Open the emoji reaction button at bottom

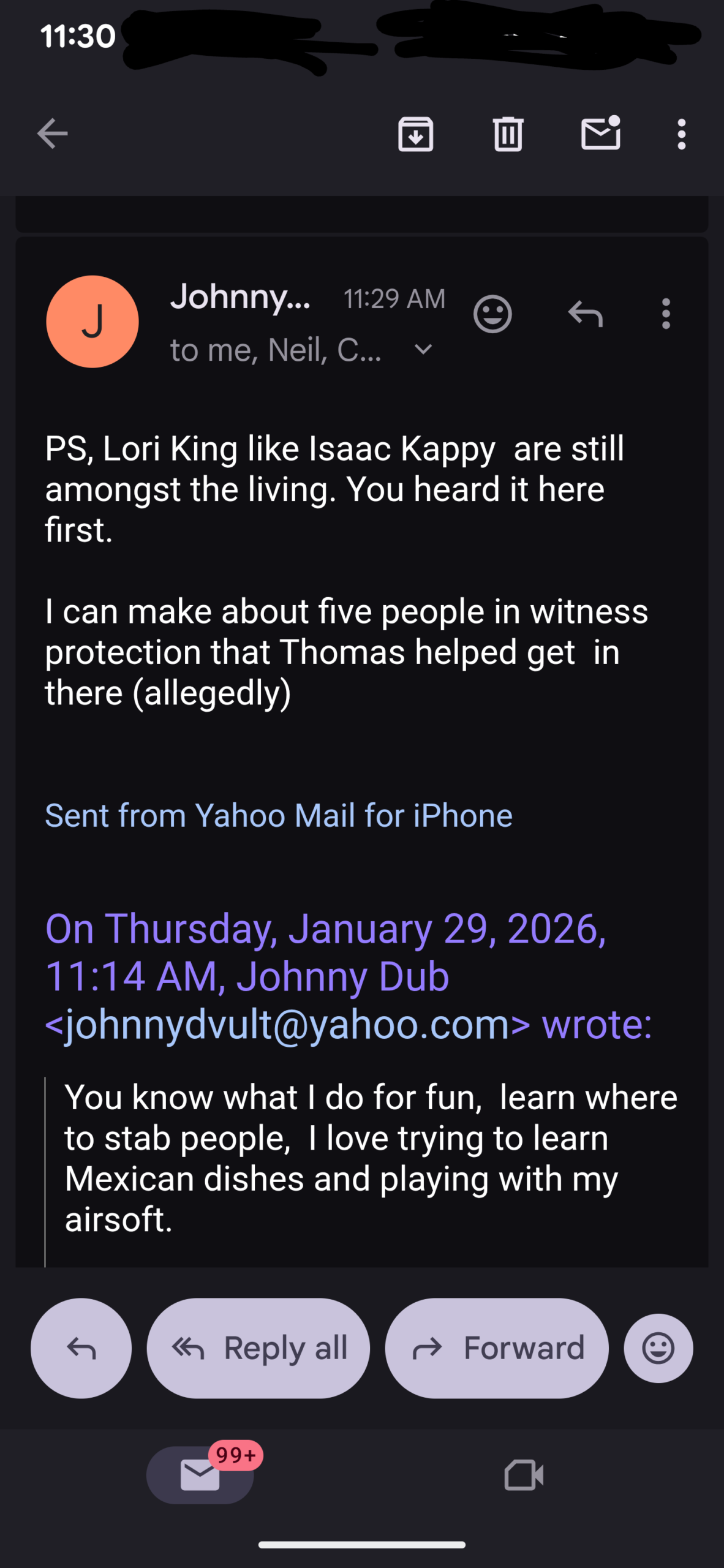tap(658, 1348)
